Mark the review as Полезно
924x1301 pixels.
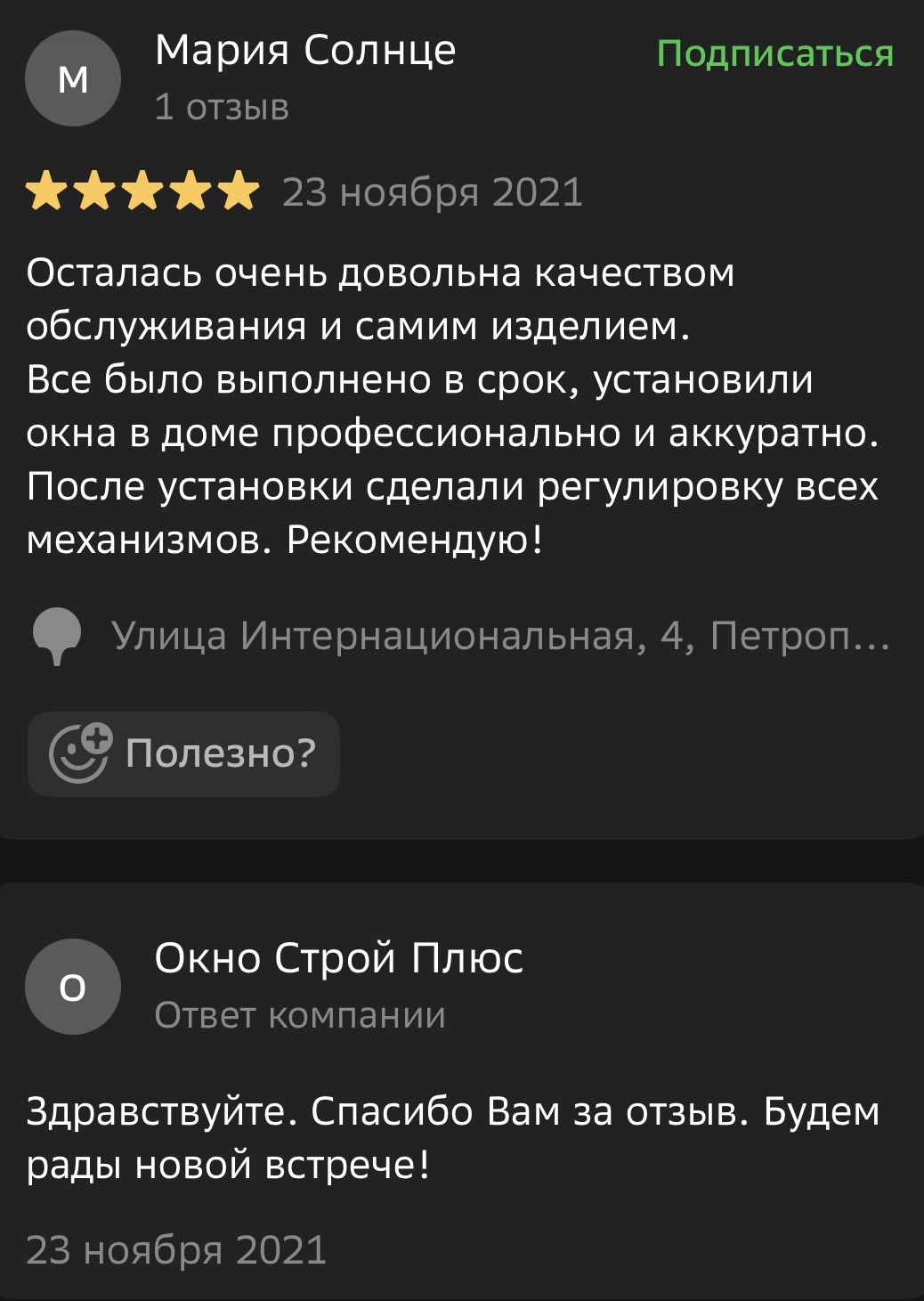[183, 753]
